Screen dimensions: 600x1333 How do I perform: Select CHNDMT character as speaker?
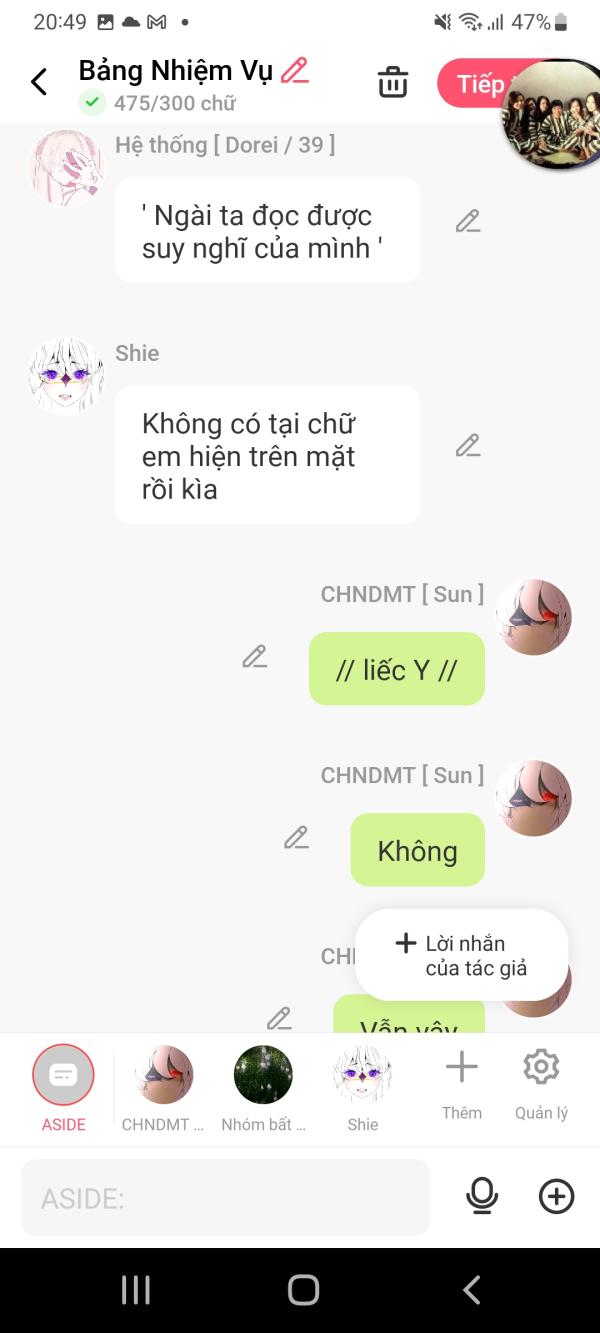163,1087
